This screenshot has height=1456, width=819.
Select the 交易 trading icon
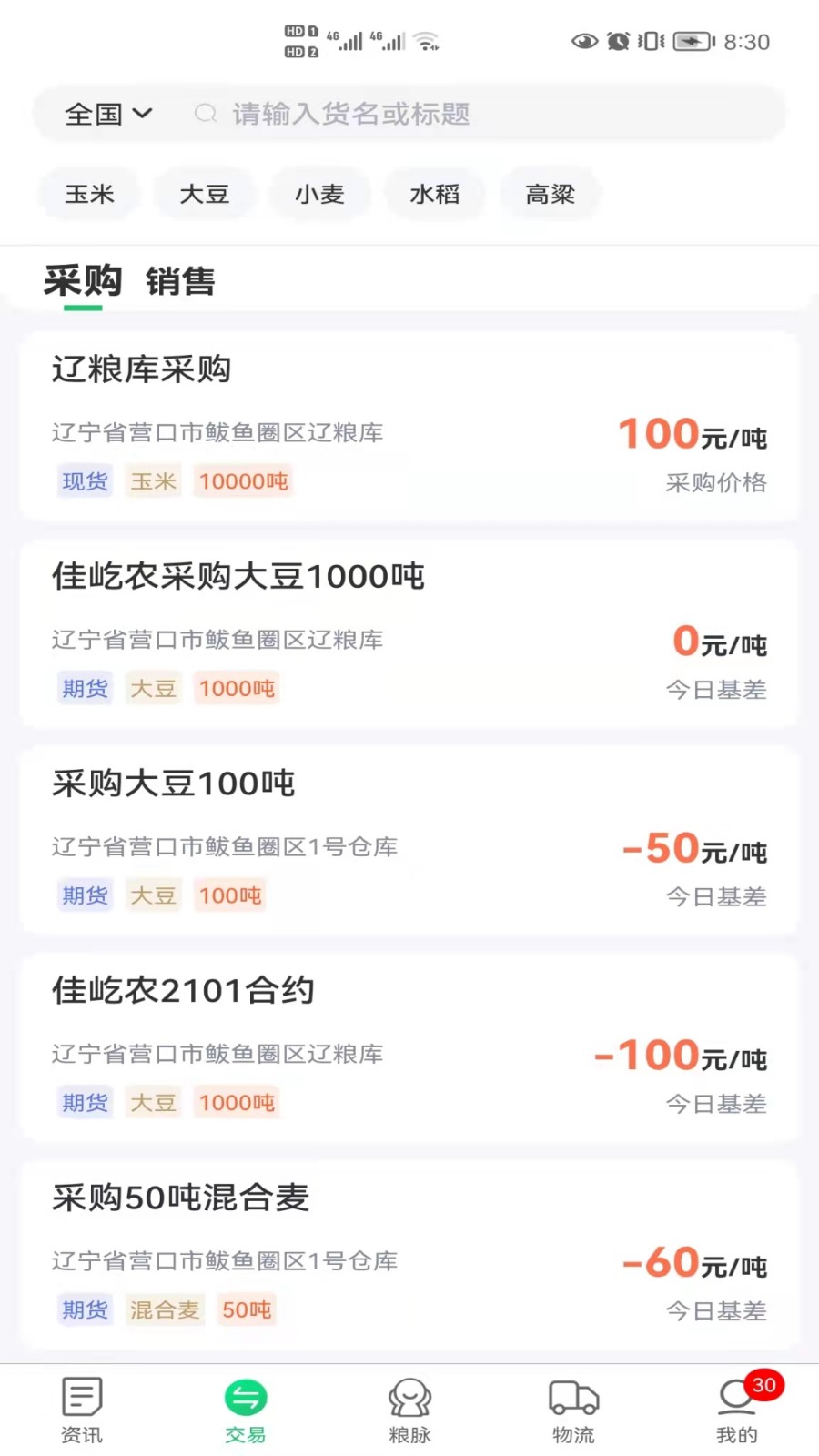coord(245,1409)
